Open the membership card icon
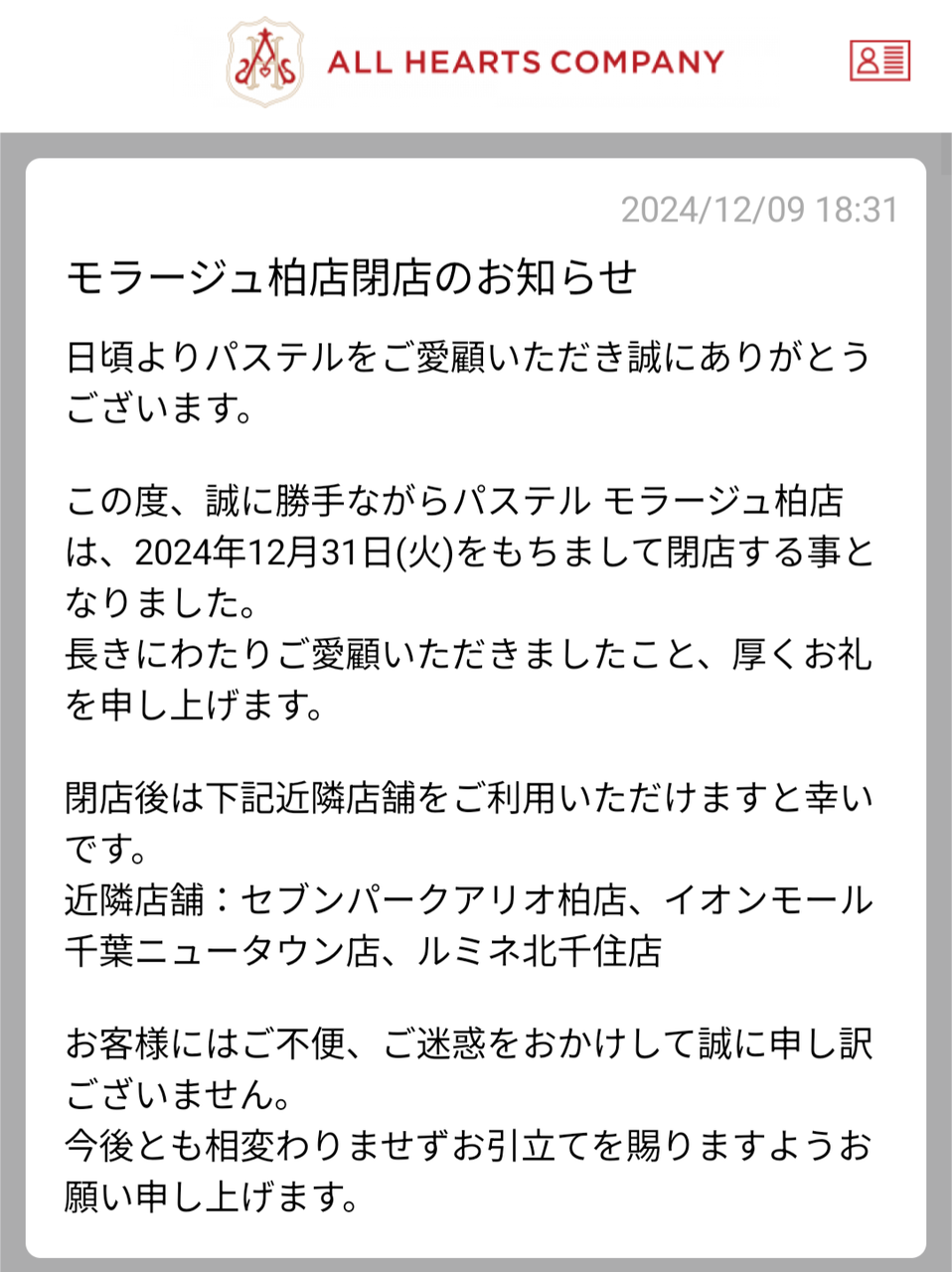 [879, 61]
